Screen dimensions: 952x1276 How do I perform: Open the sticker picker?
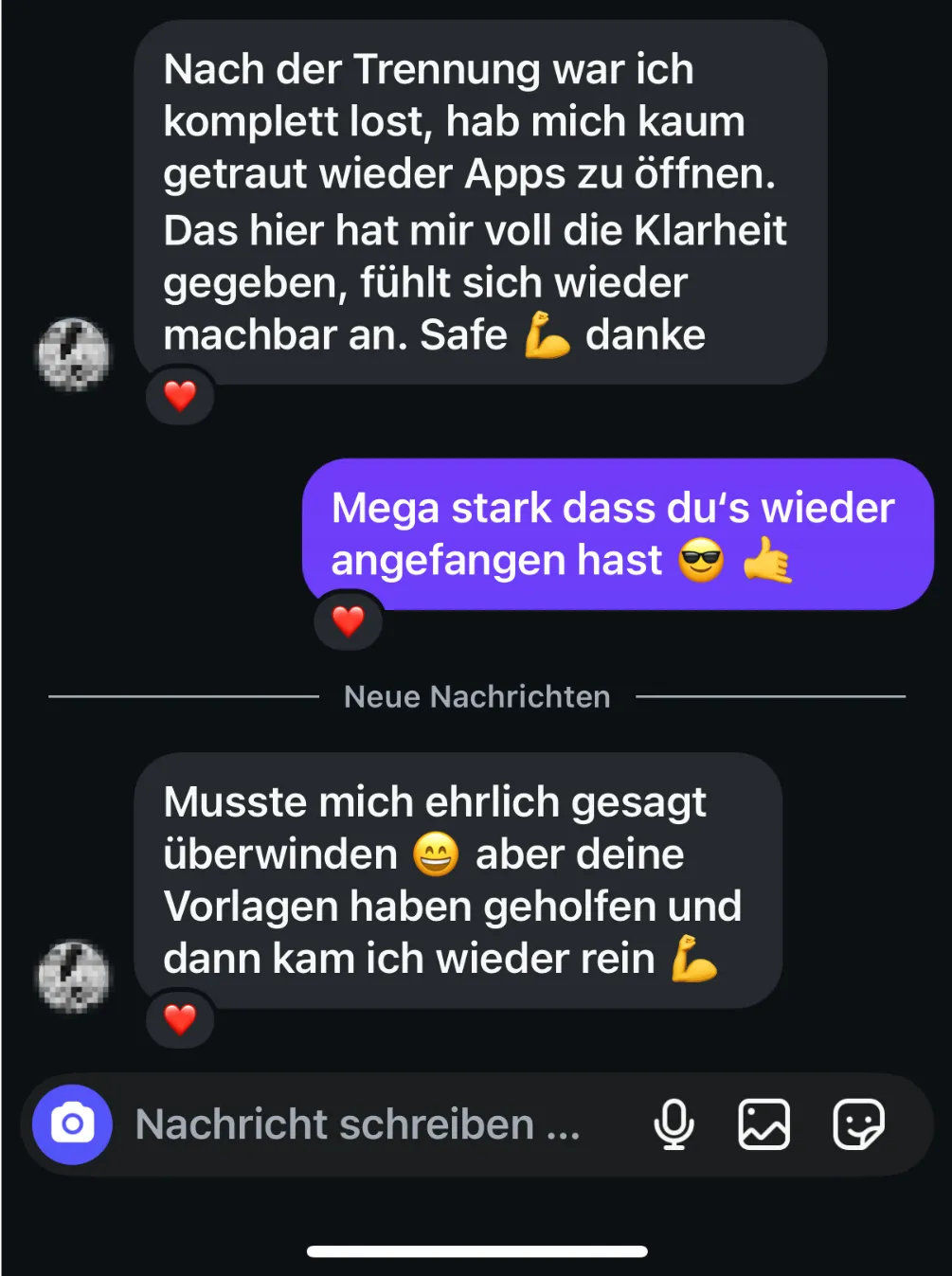(x=858, y=1124)
